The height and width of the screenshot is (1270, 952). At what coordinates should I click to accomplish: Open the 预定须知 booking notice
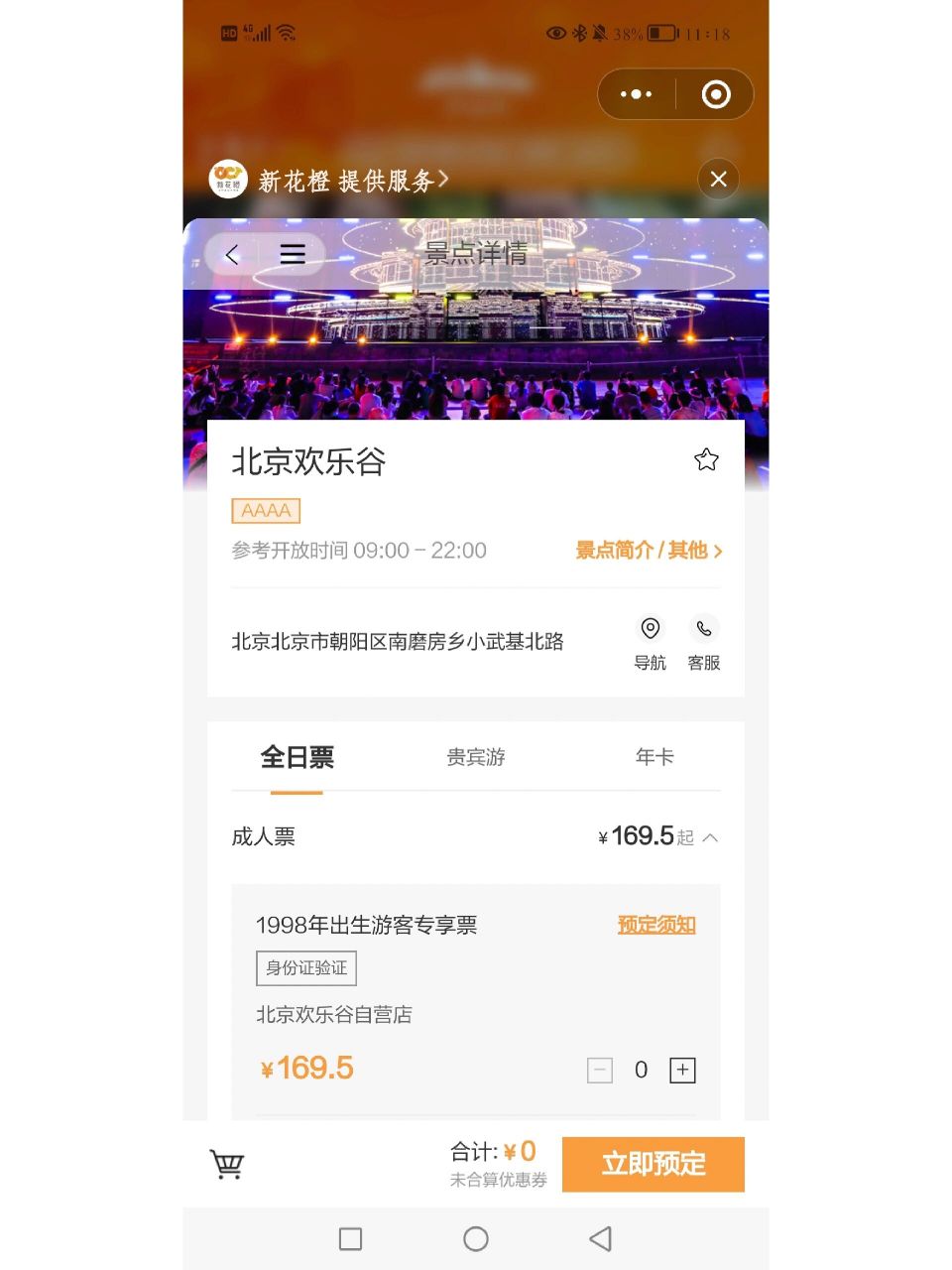(x=654, y=924)
